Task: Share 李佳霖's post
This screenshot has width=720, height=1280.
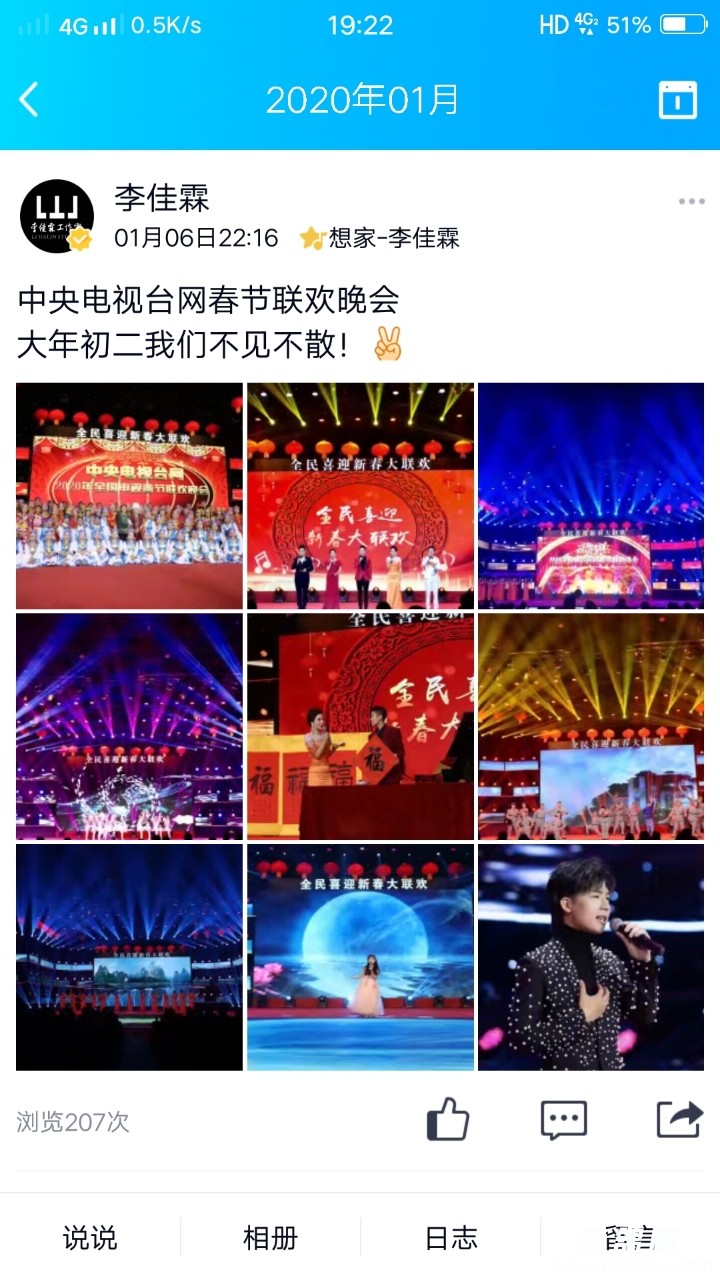Action: pos(679,1120)
